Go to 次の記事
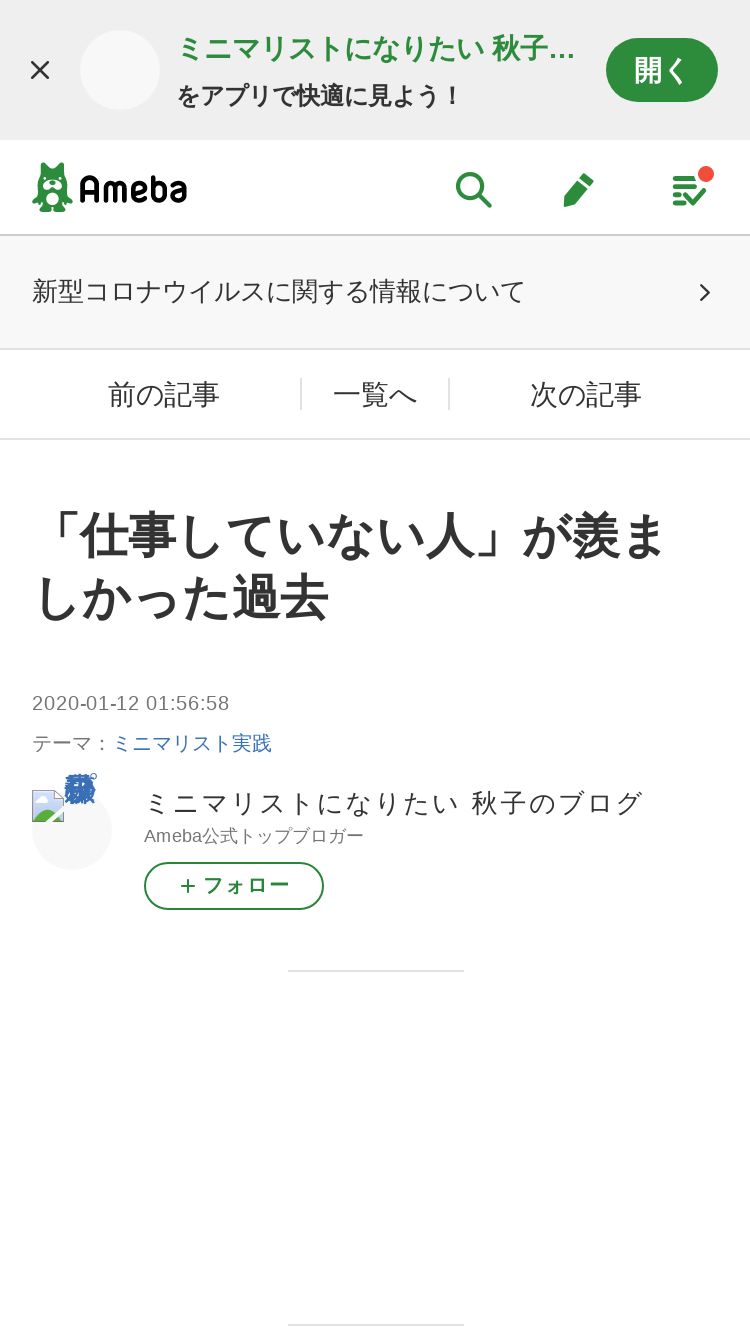 (586, 394)
